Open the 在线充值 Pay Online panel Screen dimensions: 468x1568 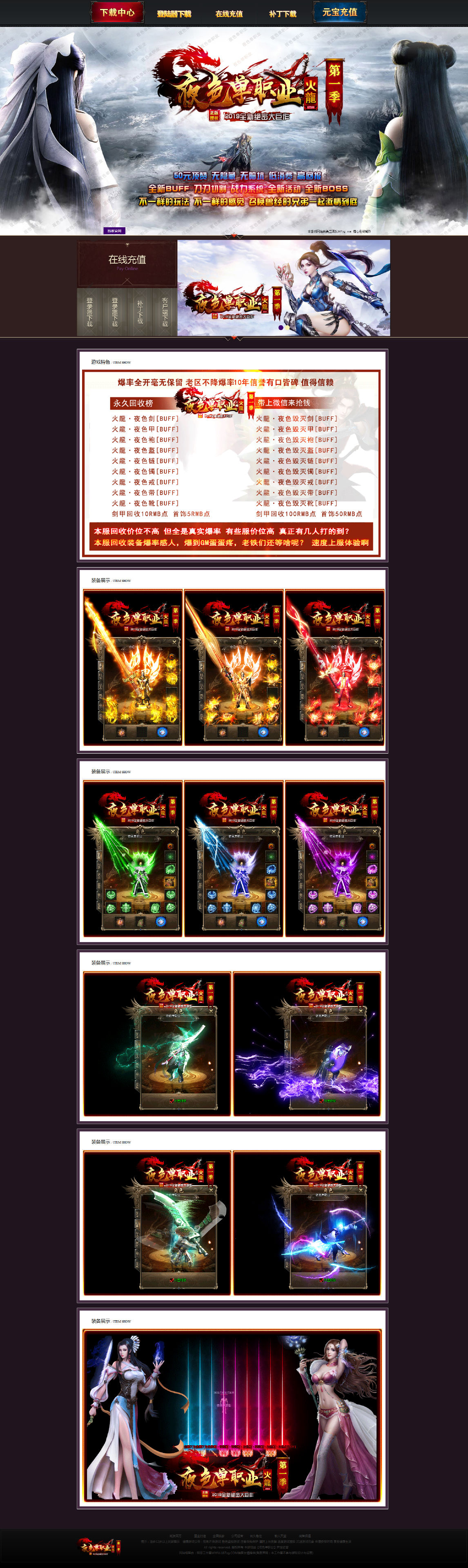(127, 263)
